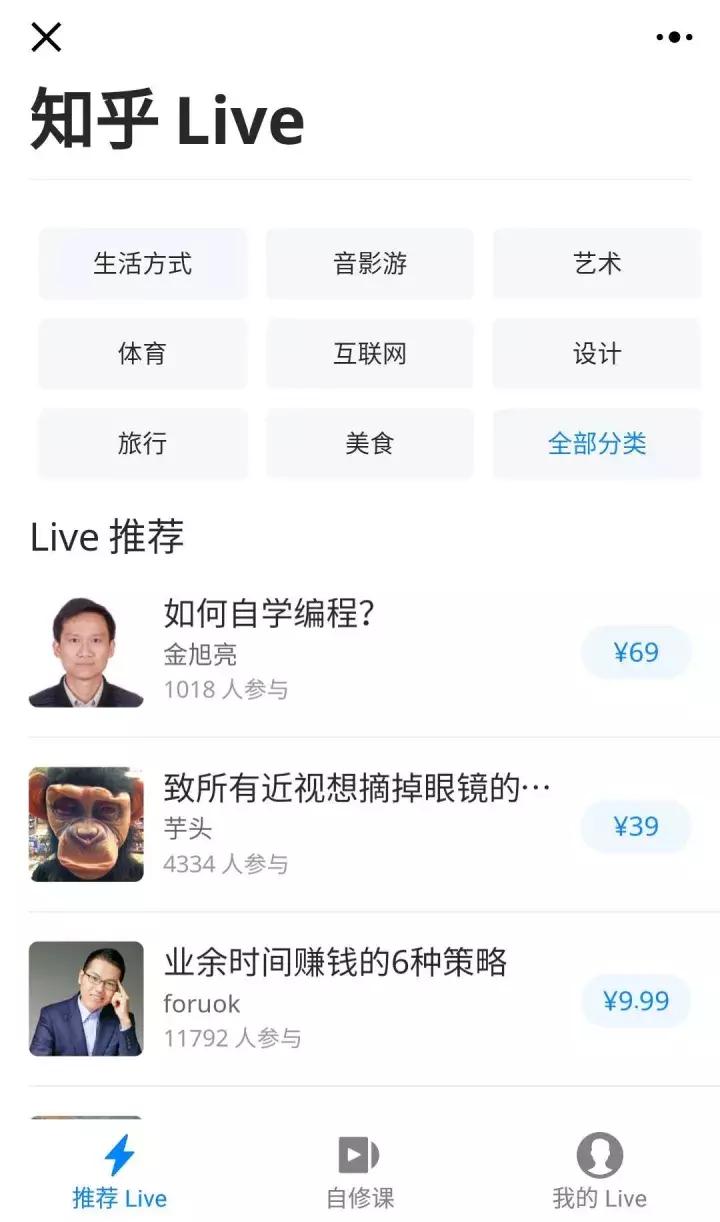Open 全部分类 to see all categories
720x1222 pixels.
click(596, 443)
